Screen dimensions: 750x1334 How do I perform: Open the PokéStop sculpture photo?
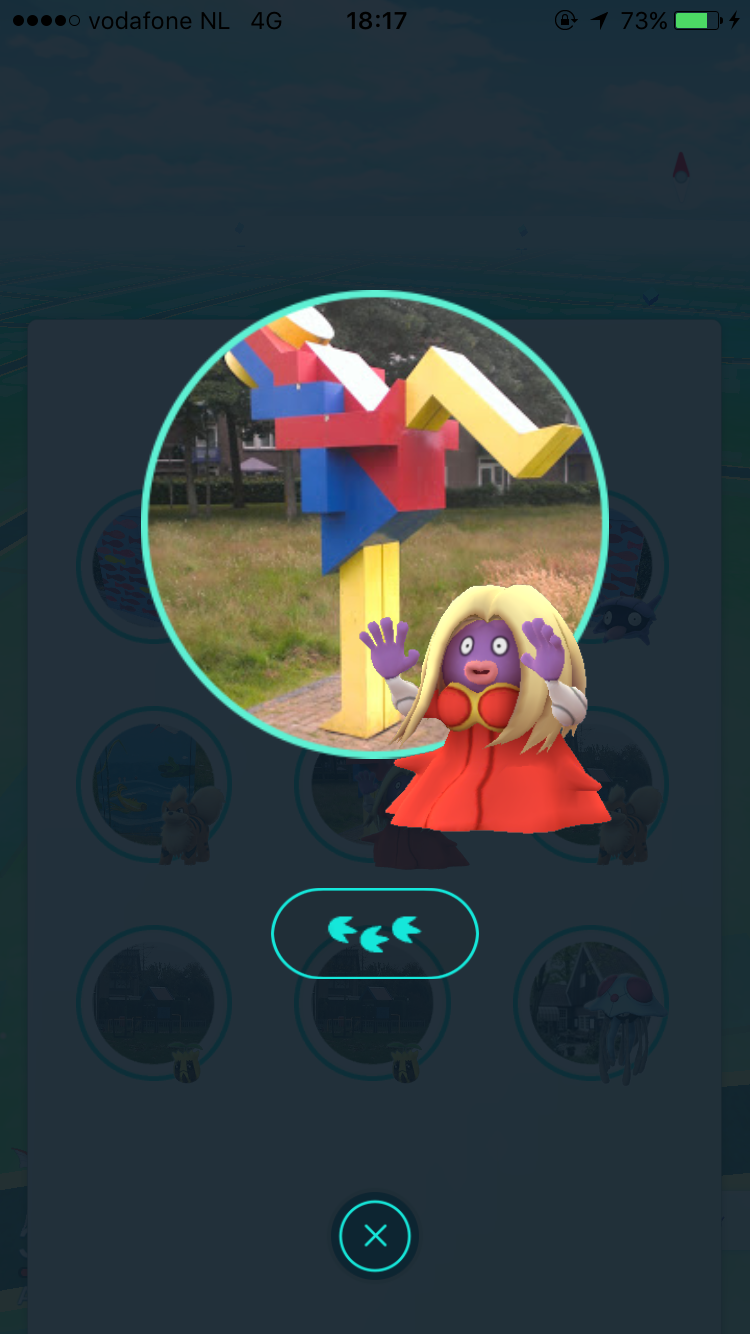[x=375, y=523]
